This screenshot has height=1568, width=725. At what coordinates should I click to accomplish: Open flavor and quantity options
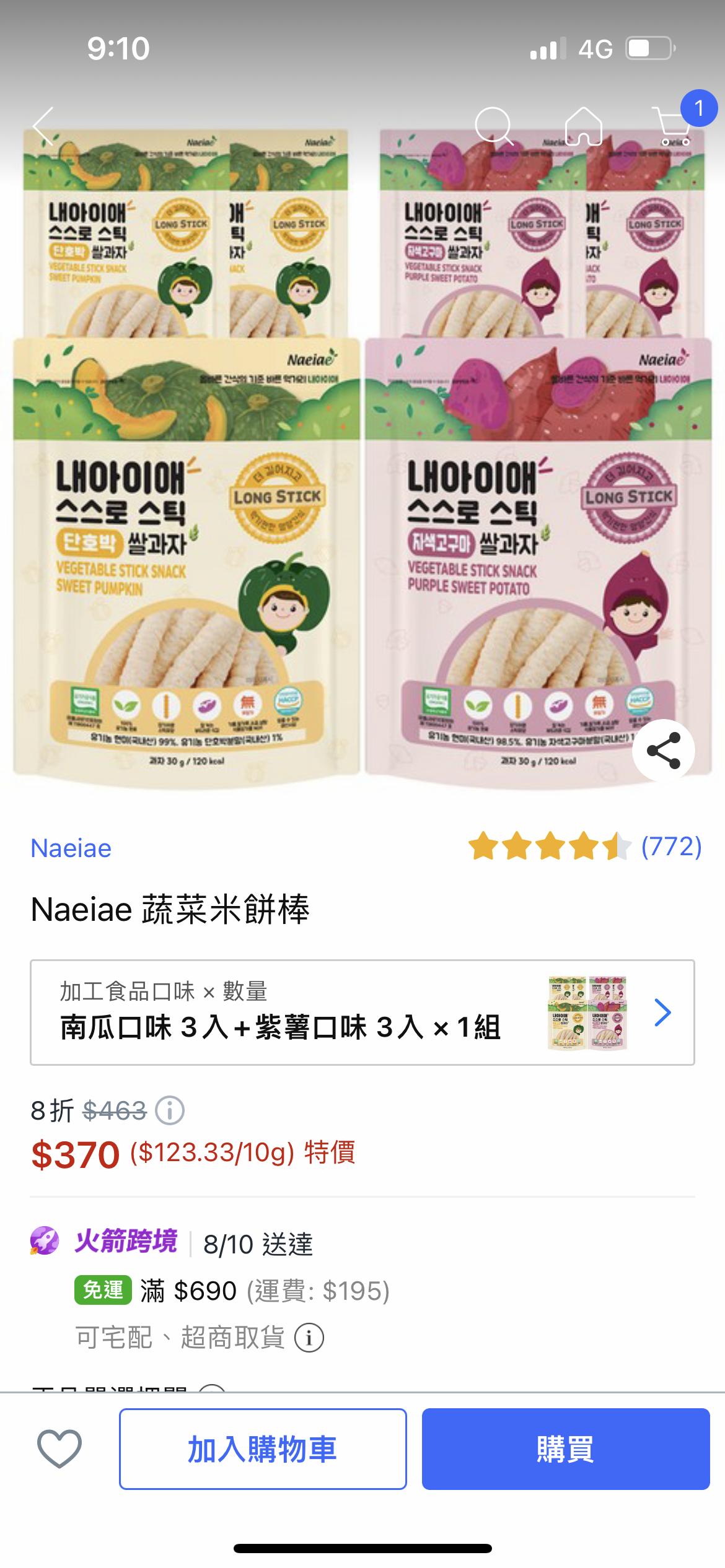pyautogui.click(x=362, y=1013)
